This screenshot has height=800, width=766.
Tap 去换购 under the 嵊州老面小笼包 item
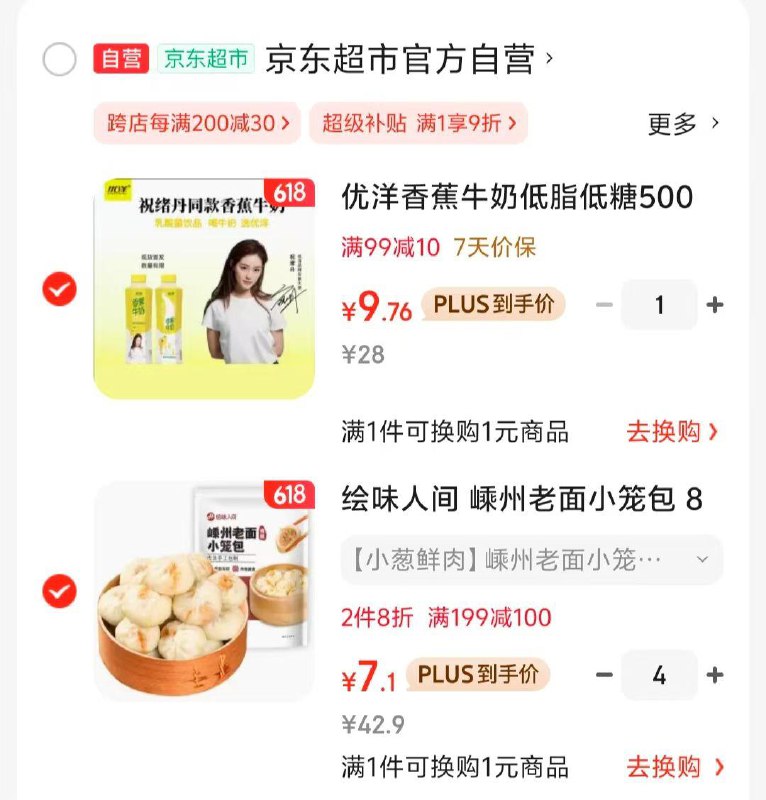[672, 768]
